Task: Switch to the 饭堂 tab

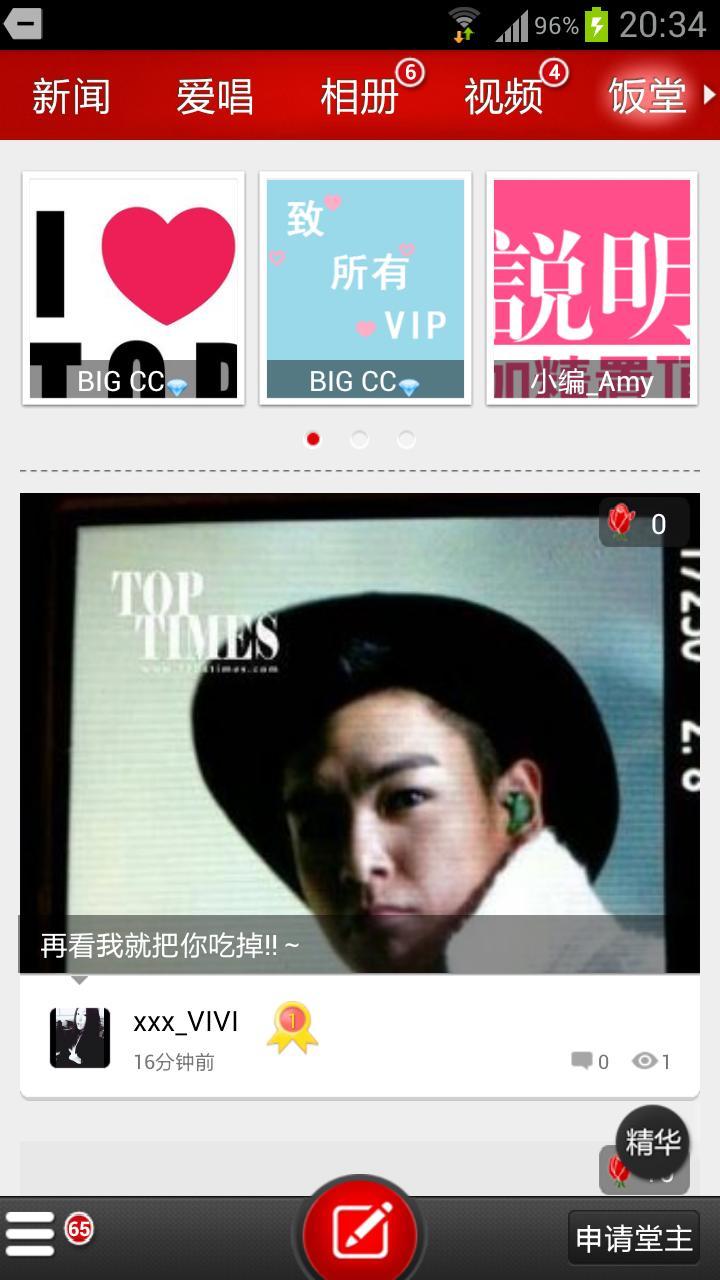Action: (x=648, y=97)
